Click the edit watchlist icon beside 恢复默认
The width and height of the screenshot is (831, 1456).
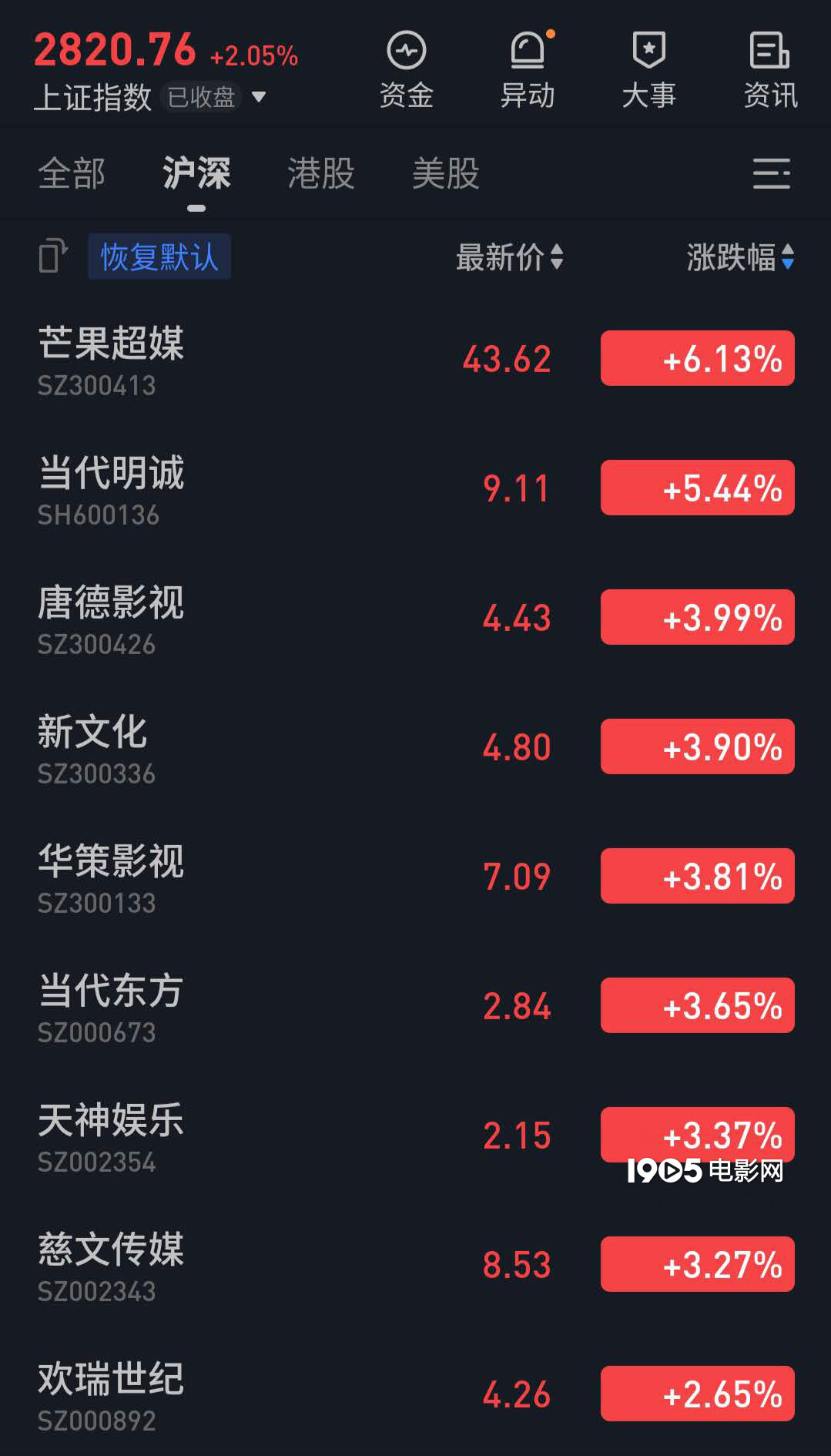[x=52, y=257]
